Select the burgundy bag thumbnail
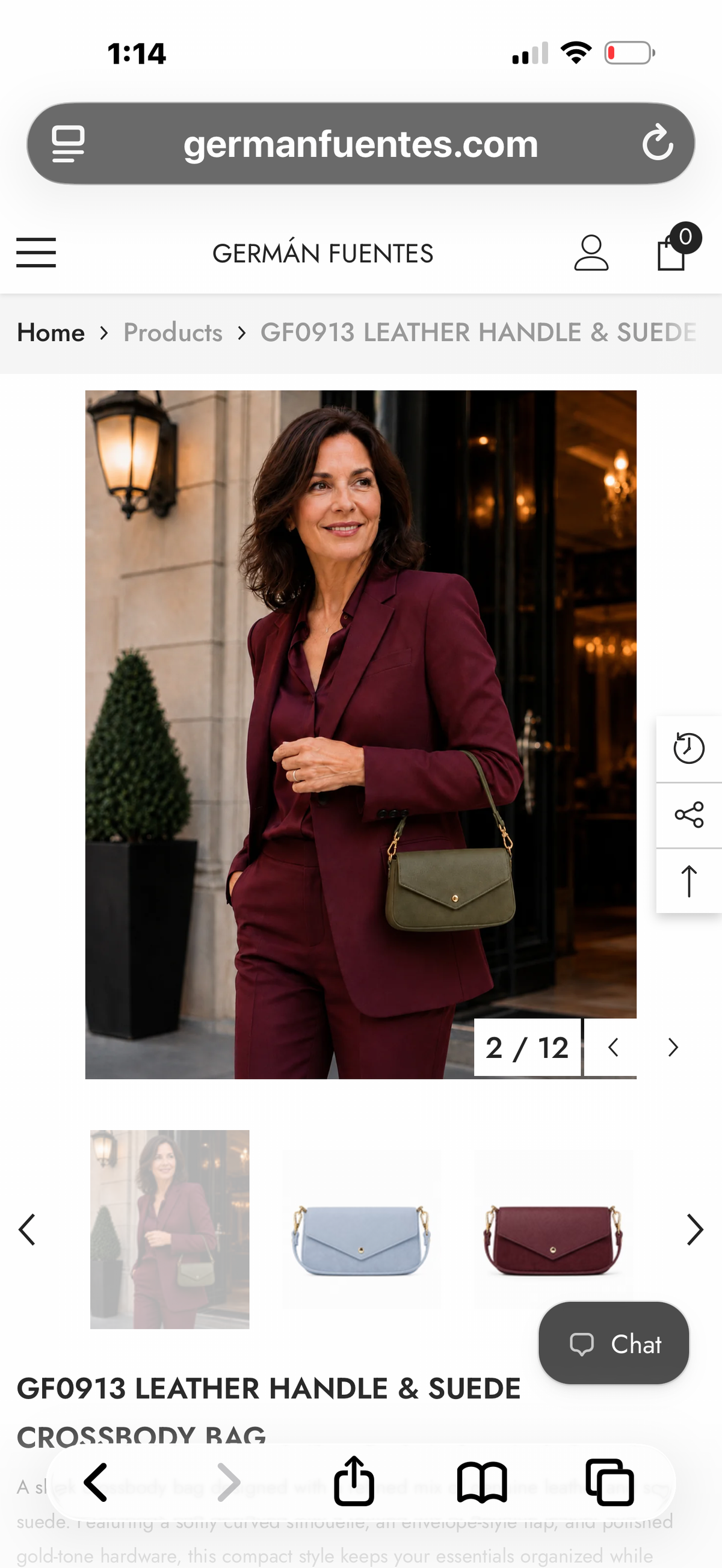The image size is (722, 1568). 554,1230
